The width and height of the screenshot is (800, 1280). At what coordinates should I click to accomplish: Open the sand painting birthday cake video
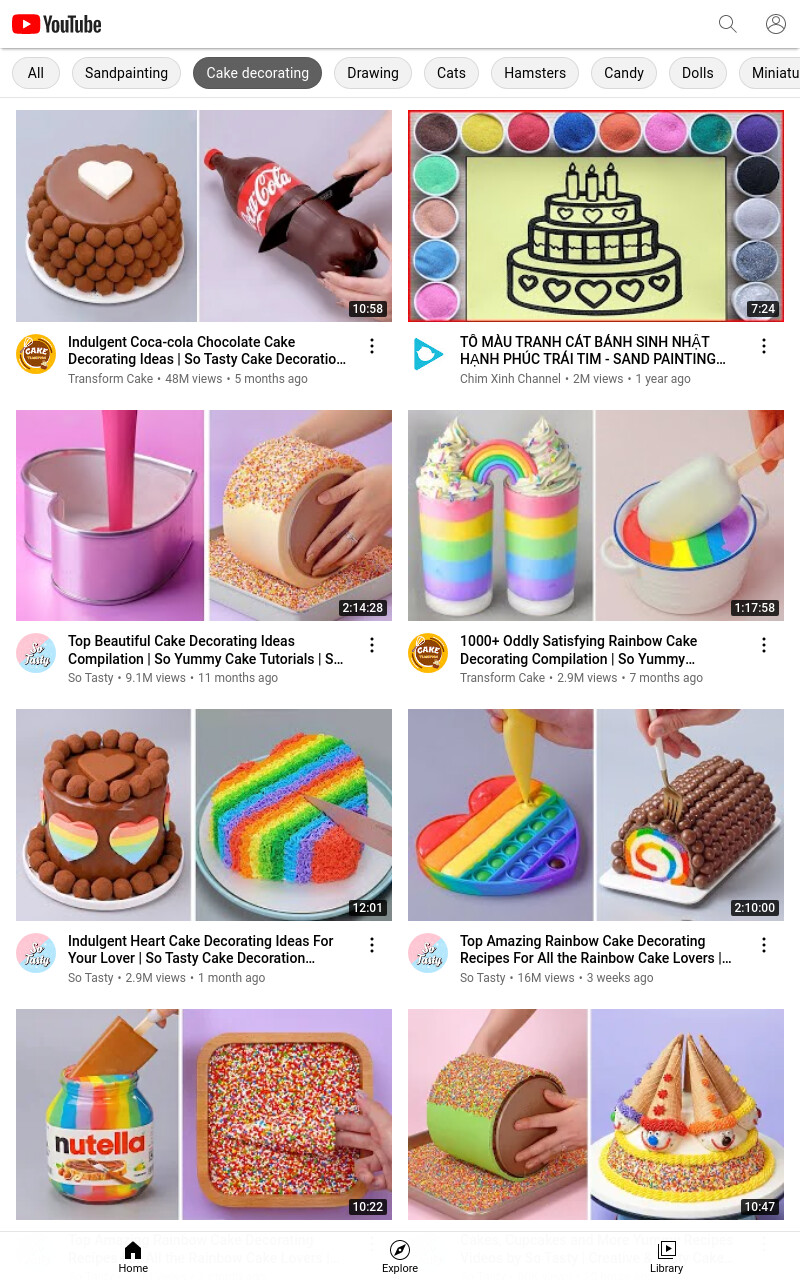coord(596,216)
